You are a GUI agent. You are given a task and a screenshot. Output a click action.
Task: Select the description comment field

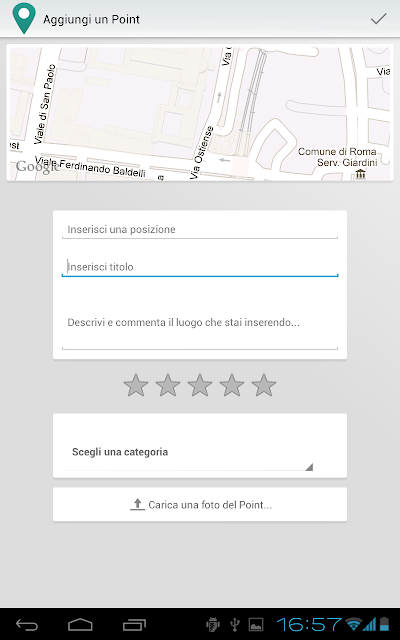[x=200, y=323]
